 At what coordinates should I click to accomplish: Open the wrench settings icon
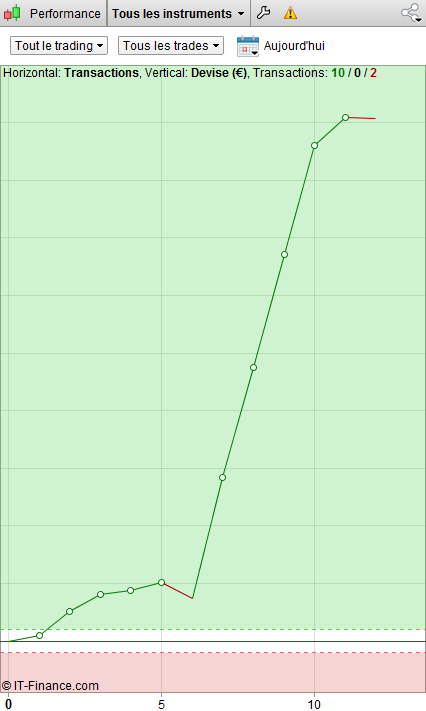pos(263,13)
